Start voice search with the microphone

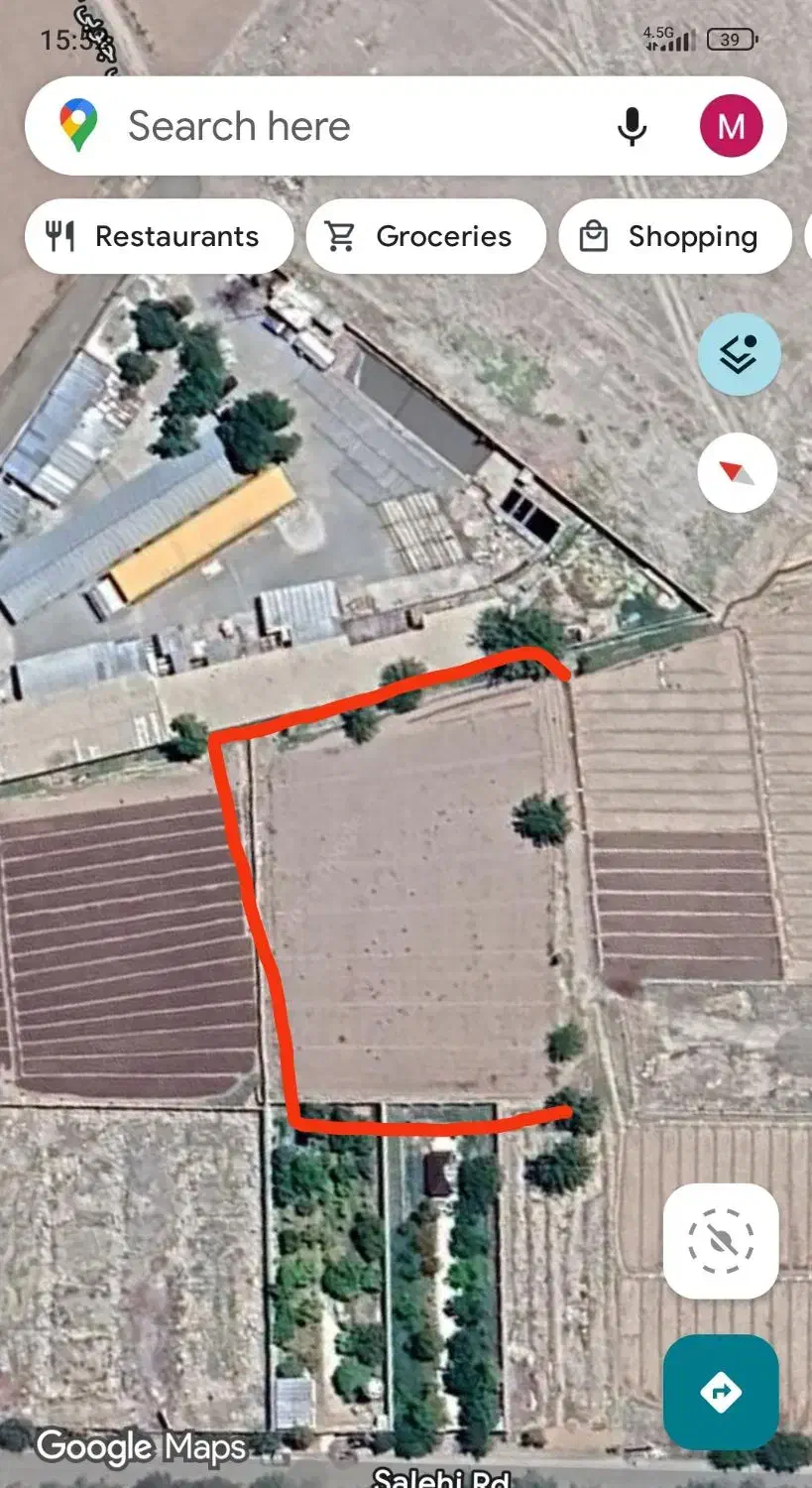click(632, 127)
